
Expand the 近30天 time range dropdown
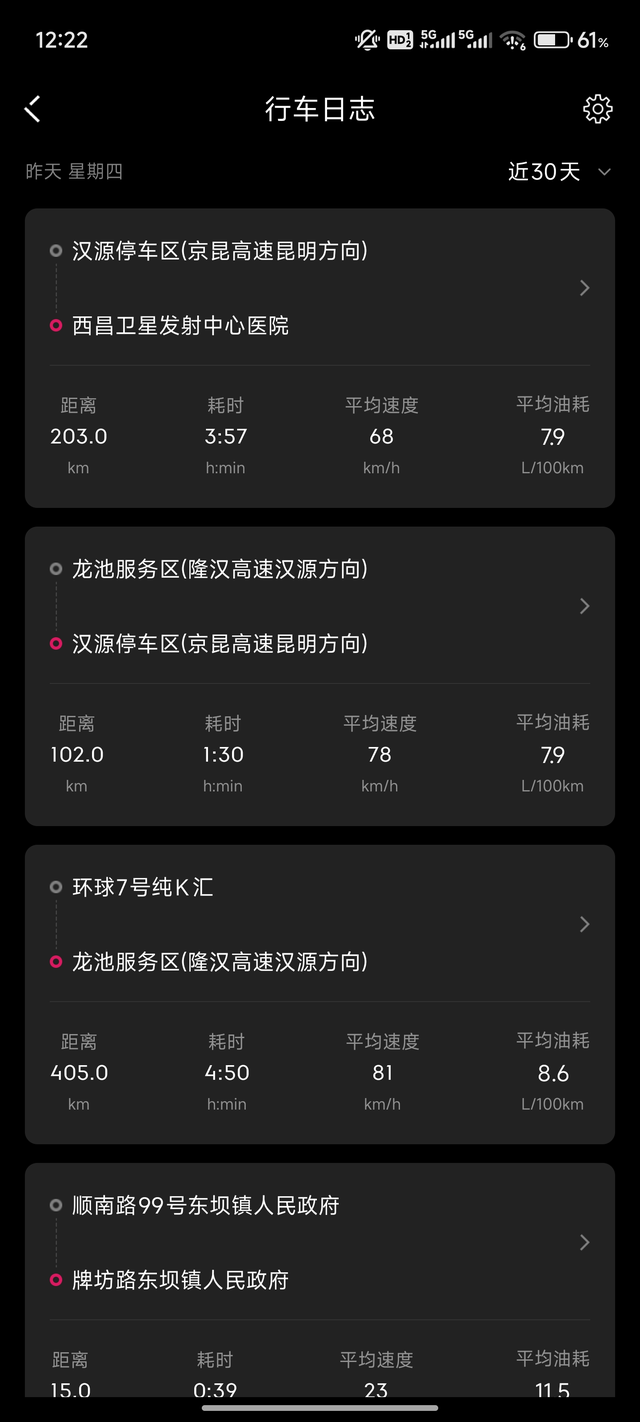(559, 172)
